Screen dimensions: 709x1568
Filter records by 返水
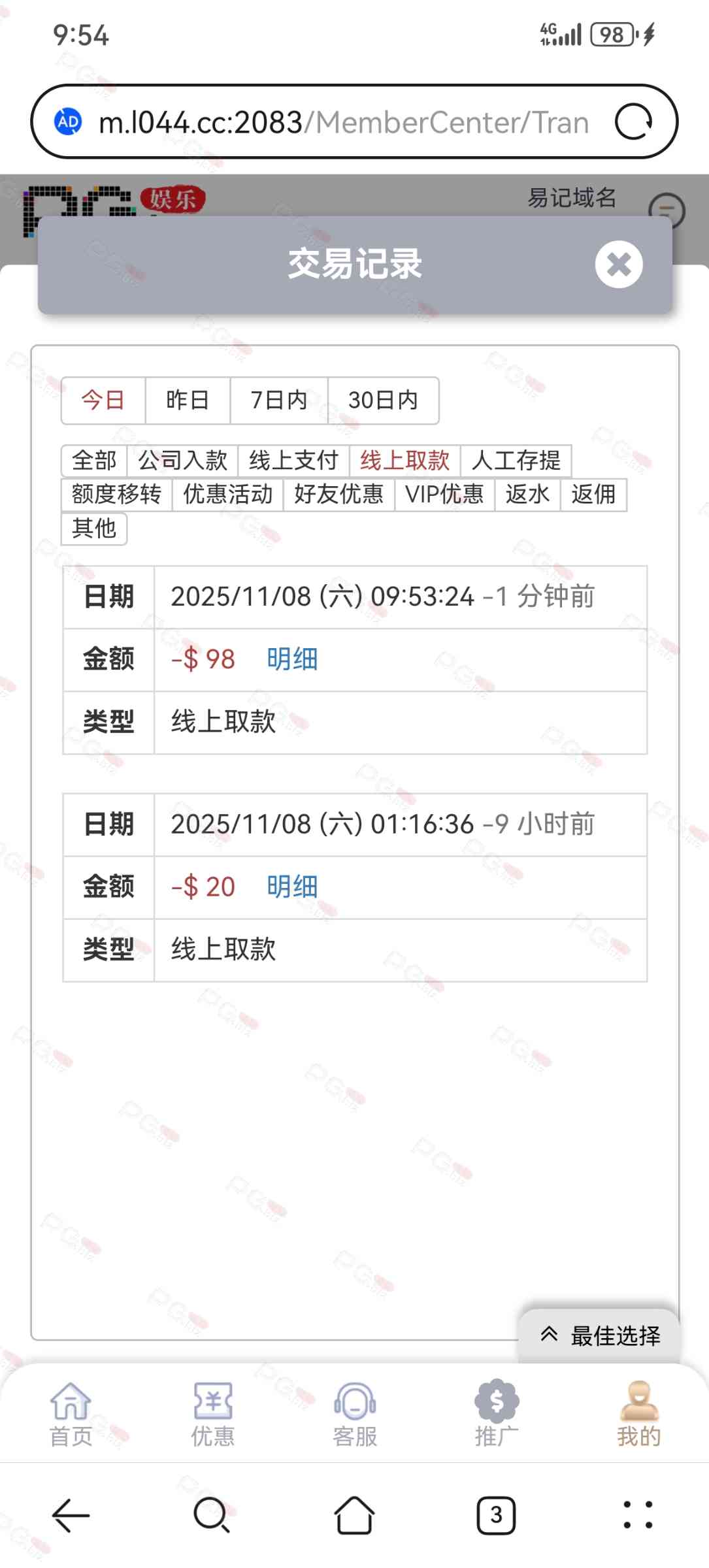pos(527,495)
